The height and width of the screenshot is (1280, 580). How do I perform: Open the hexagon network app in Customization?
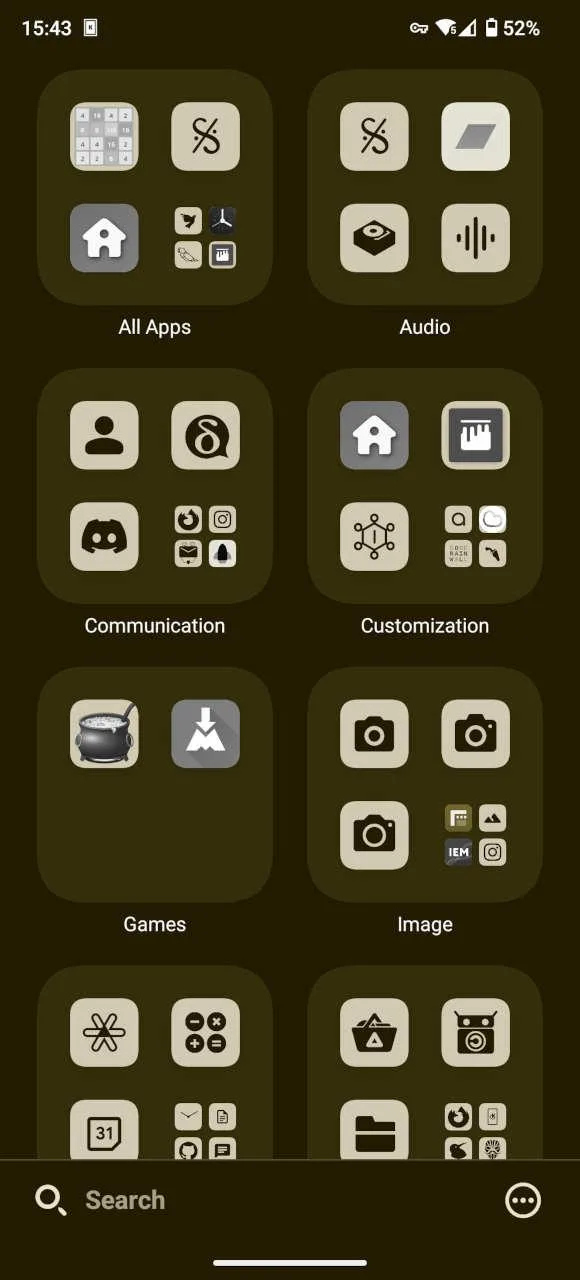tap(374, 537)
